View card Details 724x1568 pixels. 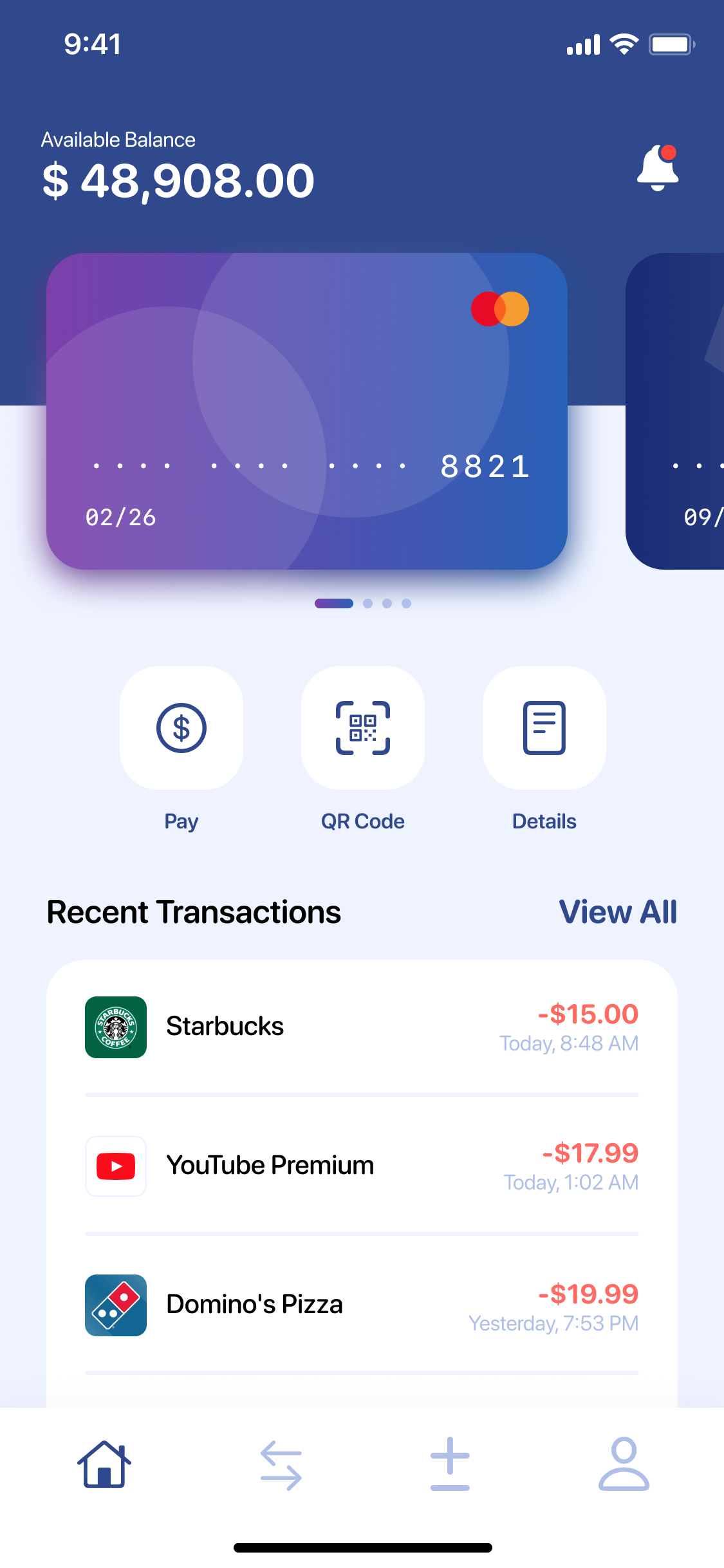coord(544,728)
